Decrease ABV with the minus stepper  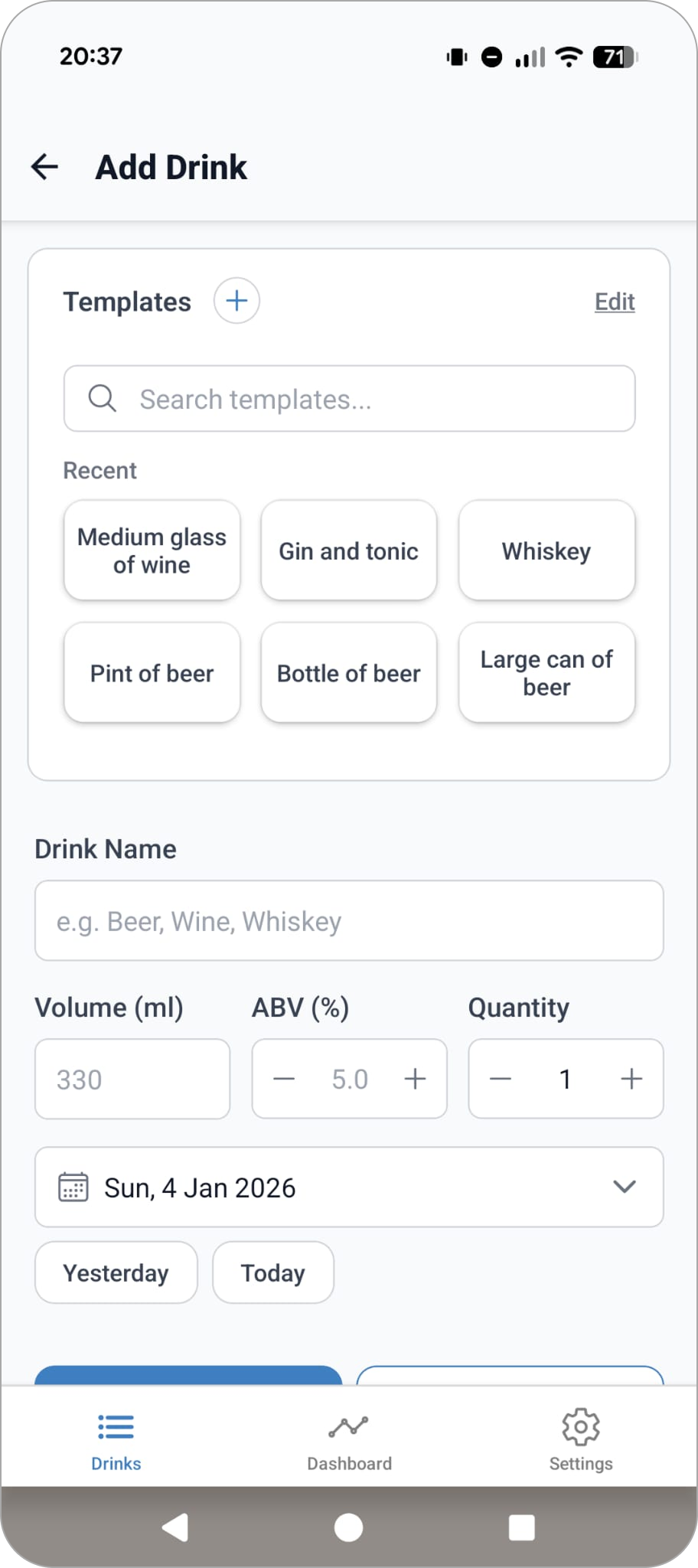point(284,1079)
